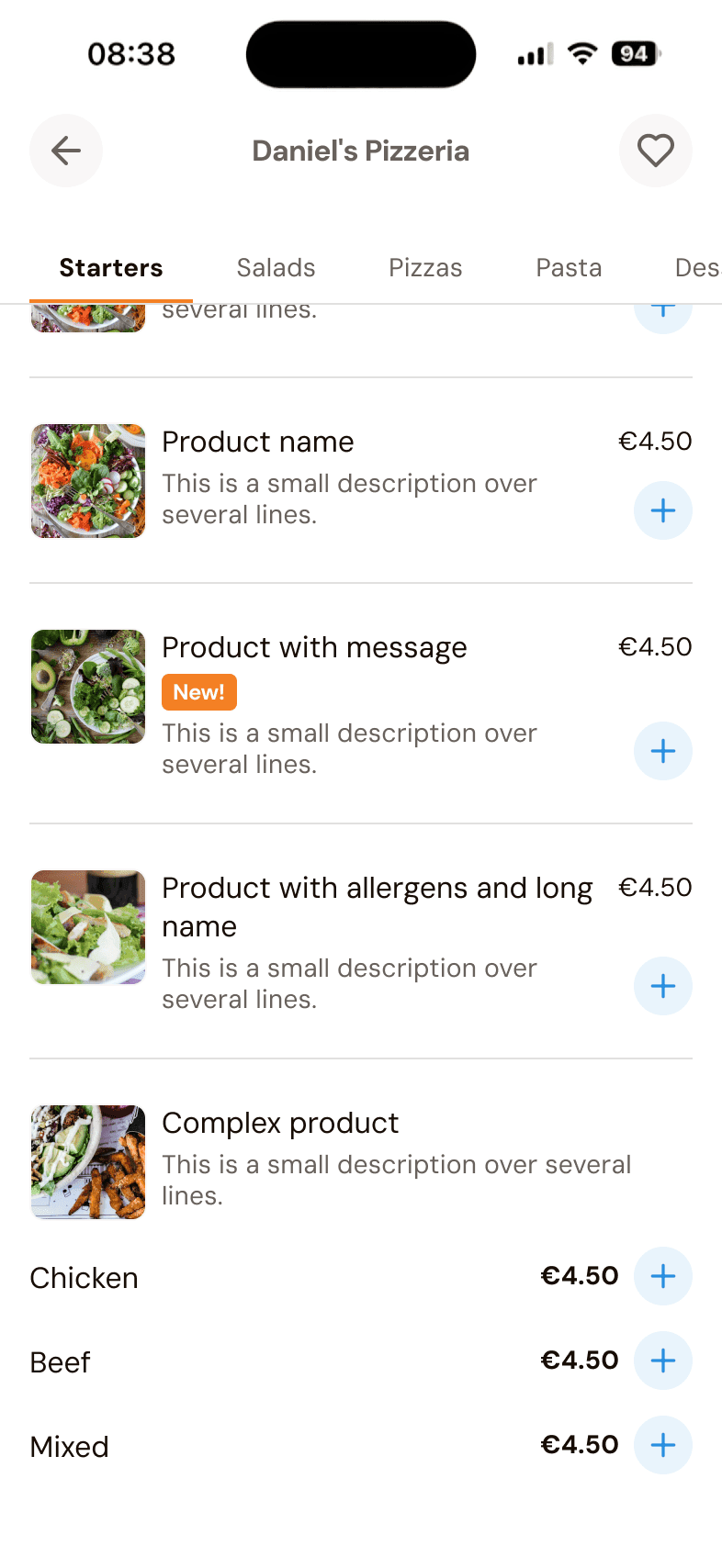The width and height of the screenshot is (722, 1568).
Task: Add Product with allergens and long name
Action: pos(663,986)
